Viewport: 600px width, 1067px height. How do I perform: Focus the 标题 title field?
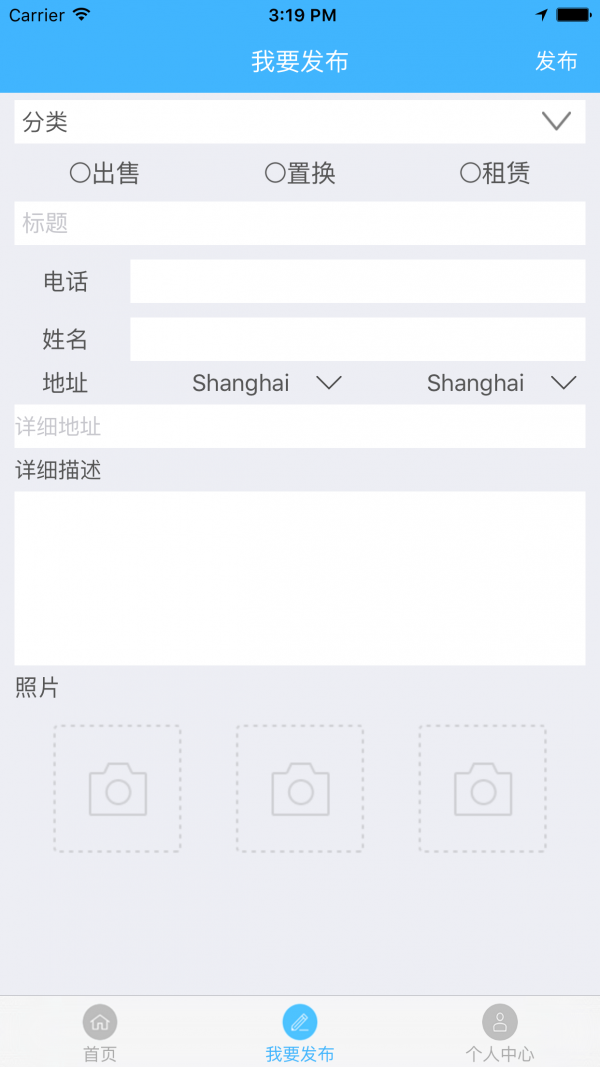(x=300, y=223)
